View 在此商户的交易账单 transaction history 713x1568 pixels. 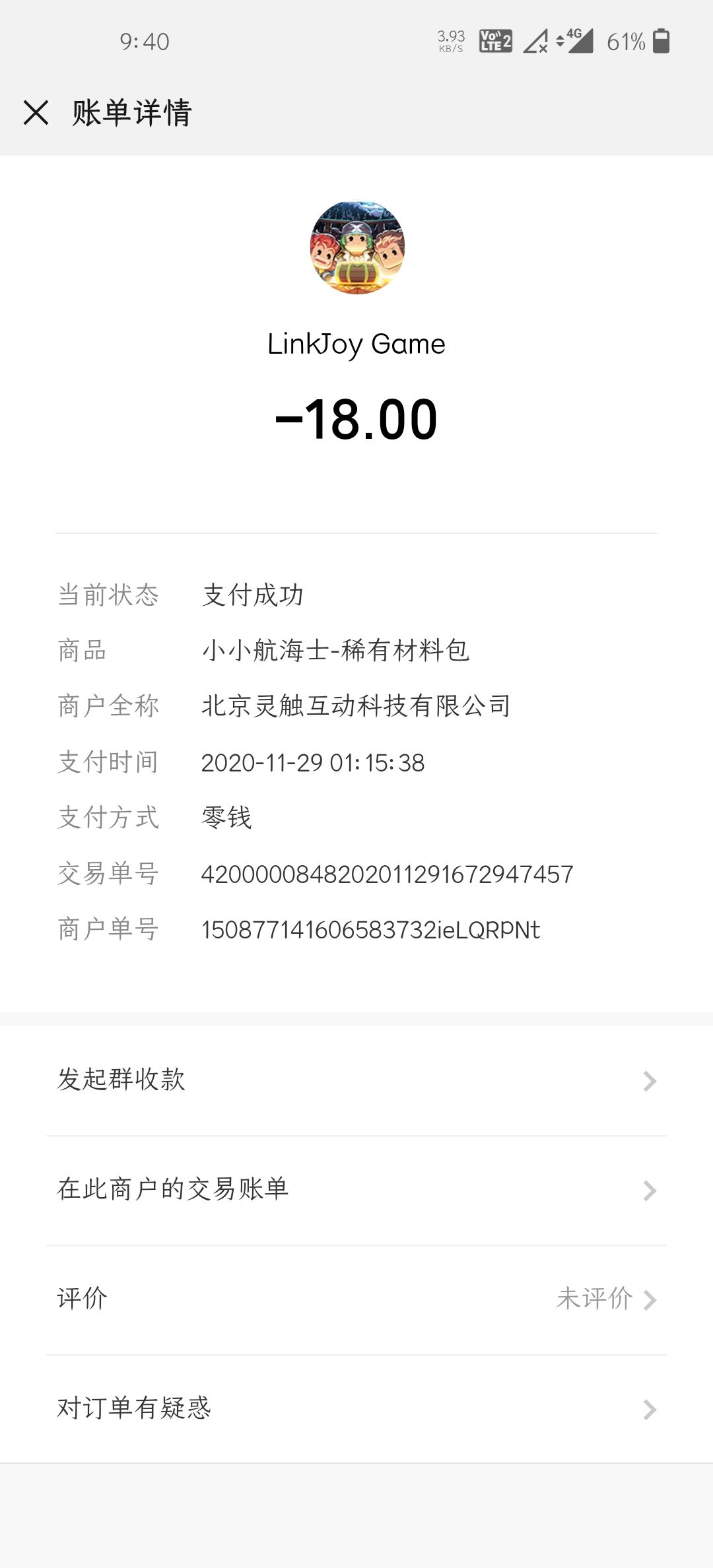point(356,1191)
